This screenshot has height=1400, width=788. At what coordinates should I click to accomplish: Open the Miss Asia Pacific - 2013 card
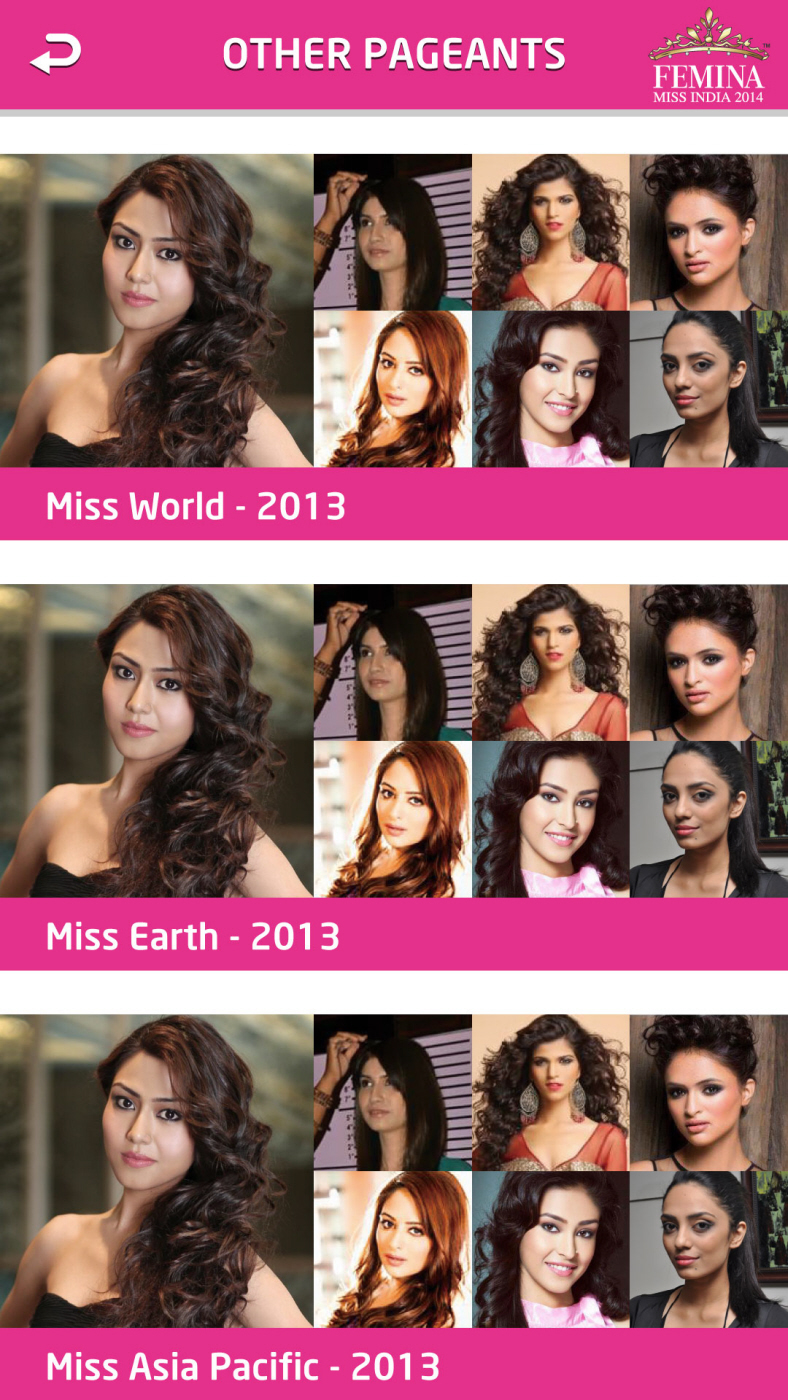[x=394, y=1207]
